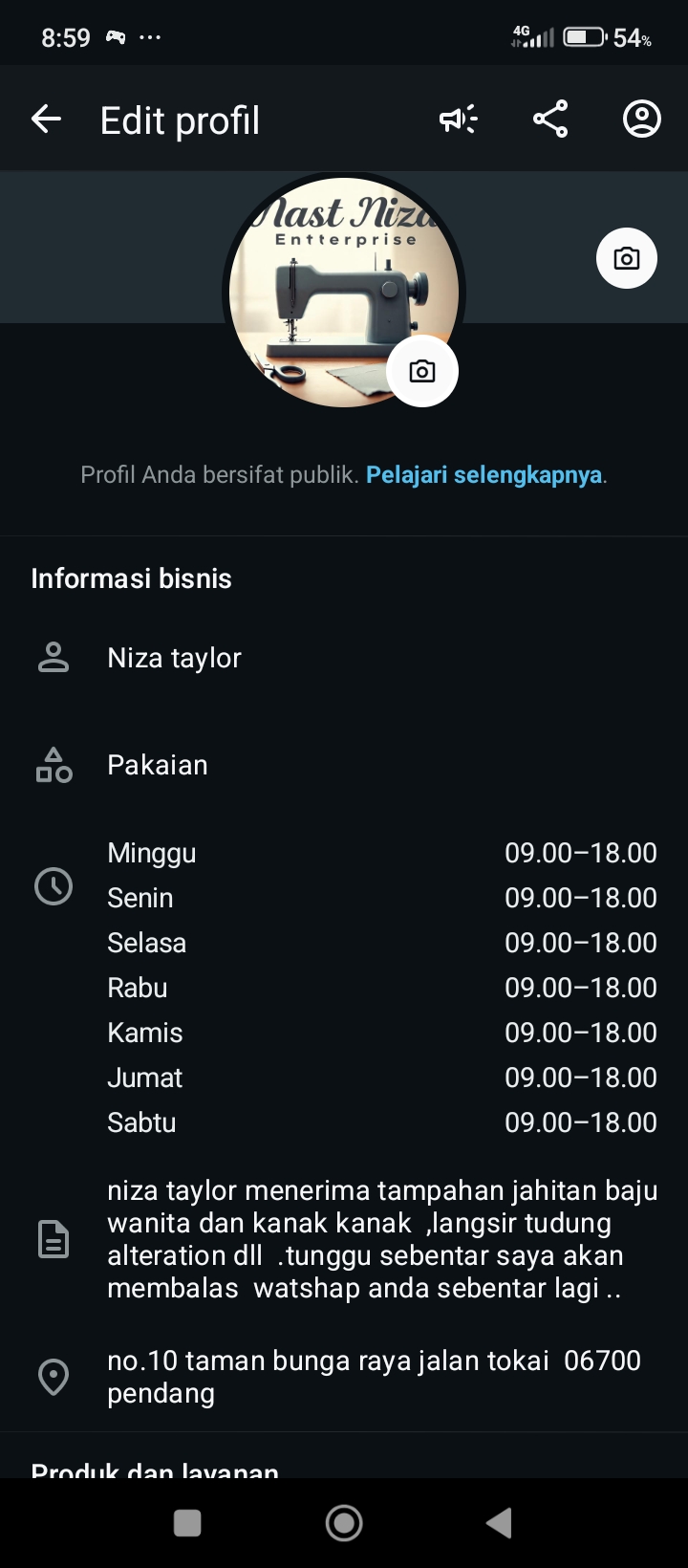688x1568 pixels.
Task: Edit the Pakaian business category
Action: click(158, 765)
